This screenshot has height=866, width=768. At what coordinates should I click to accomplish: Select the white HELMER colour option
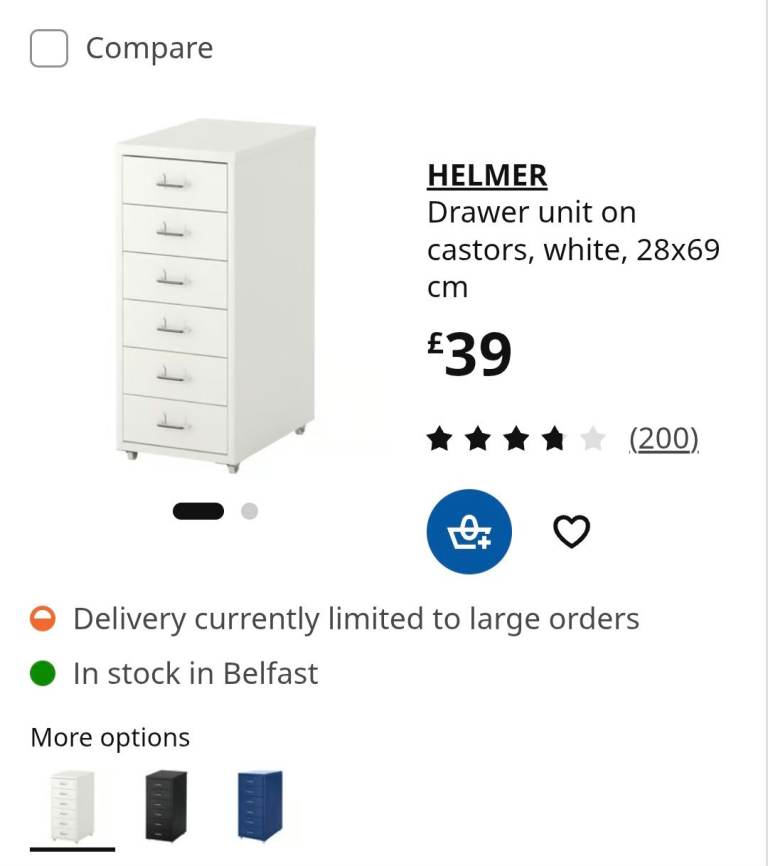[x=72, y=805]
